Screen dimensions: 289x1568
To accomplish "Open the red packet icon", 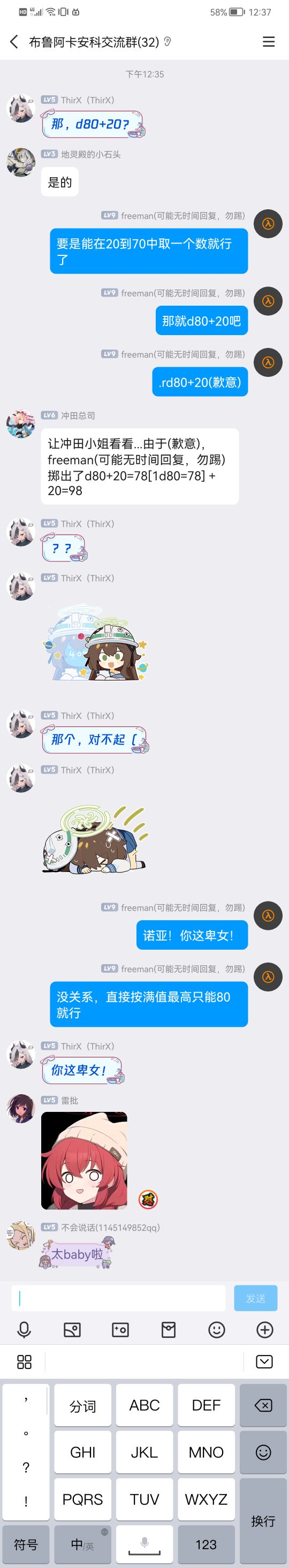I will 169,1329.
